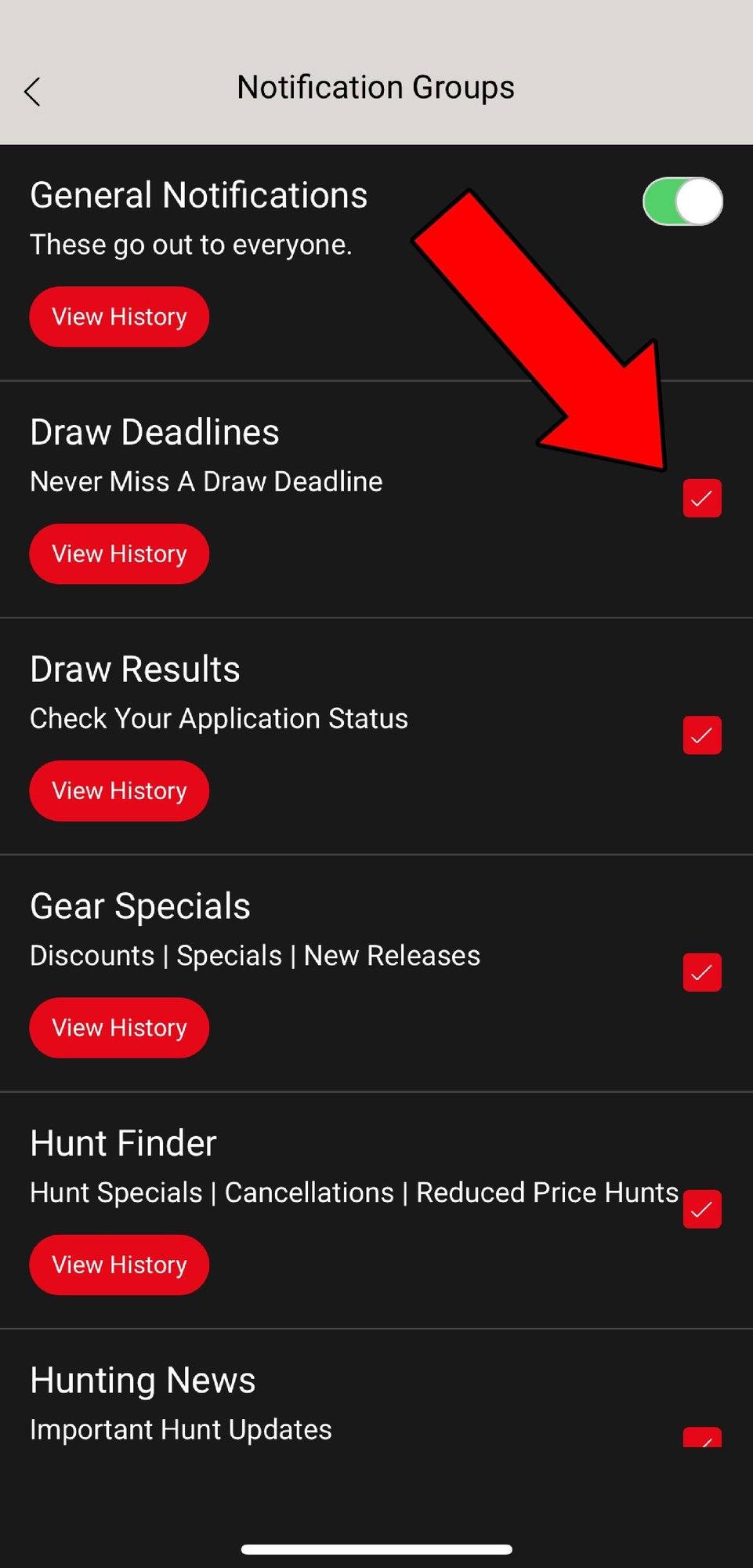The height and width of the screenshot is (1568, 753).
Task: Turn off General Notifications switch
Action: [682, 201]
